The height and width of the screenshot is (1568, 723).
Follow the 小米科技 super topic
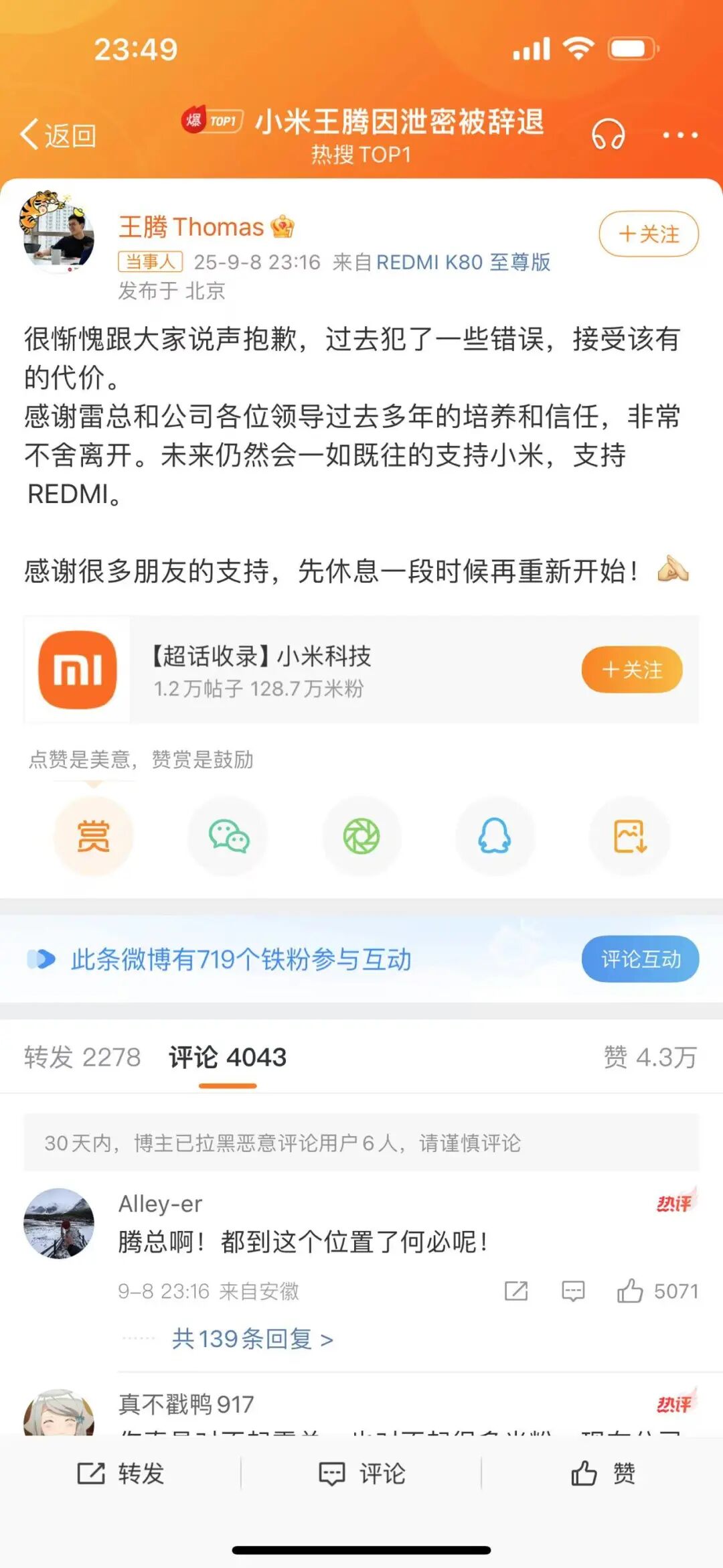point(631,670)
